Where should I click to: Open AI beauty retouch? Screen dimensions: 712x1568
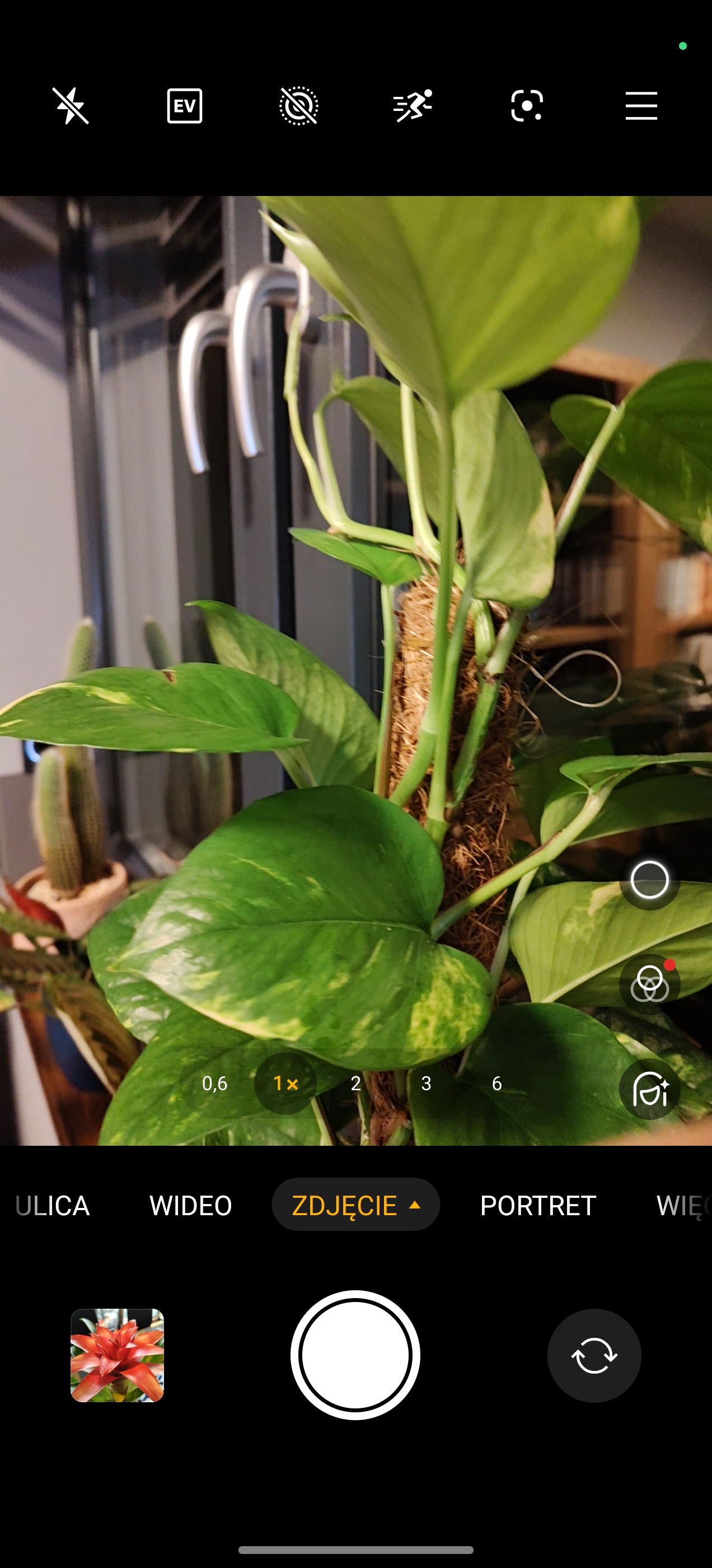coord(649,1089)
